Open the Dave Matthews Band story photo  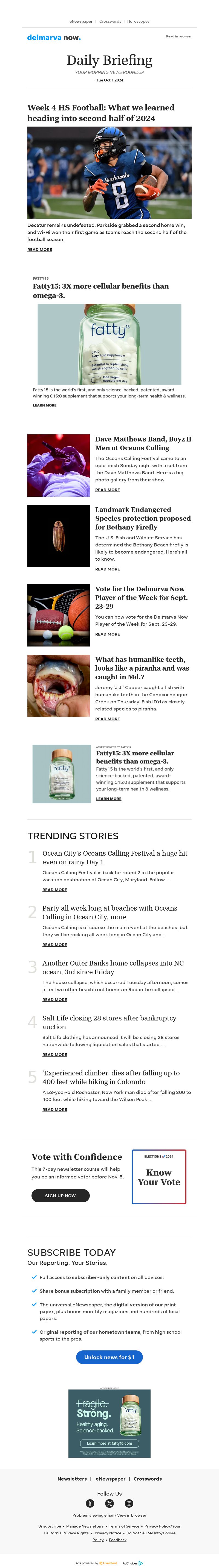tap(59, 466)
